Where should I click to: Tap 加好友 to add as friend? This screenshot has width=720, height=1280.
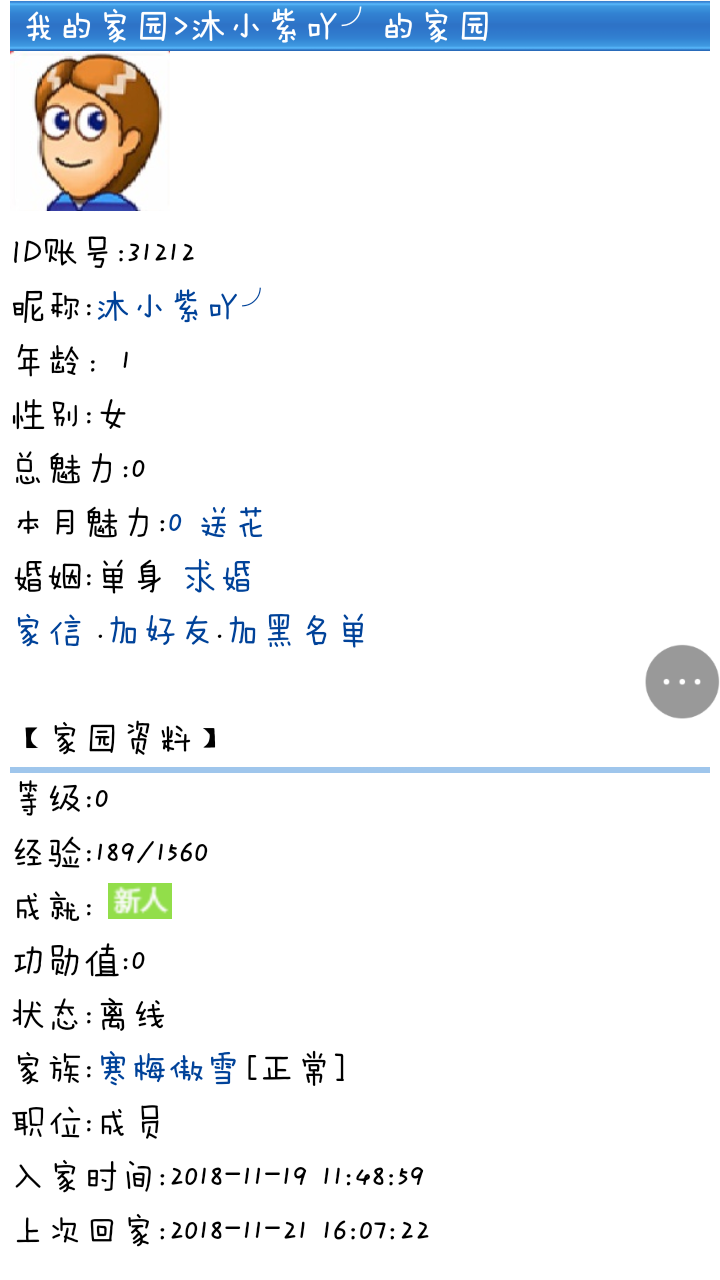(160, 632)
